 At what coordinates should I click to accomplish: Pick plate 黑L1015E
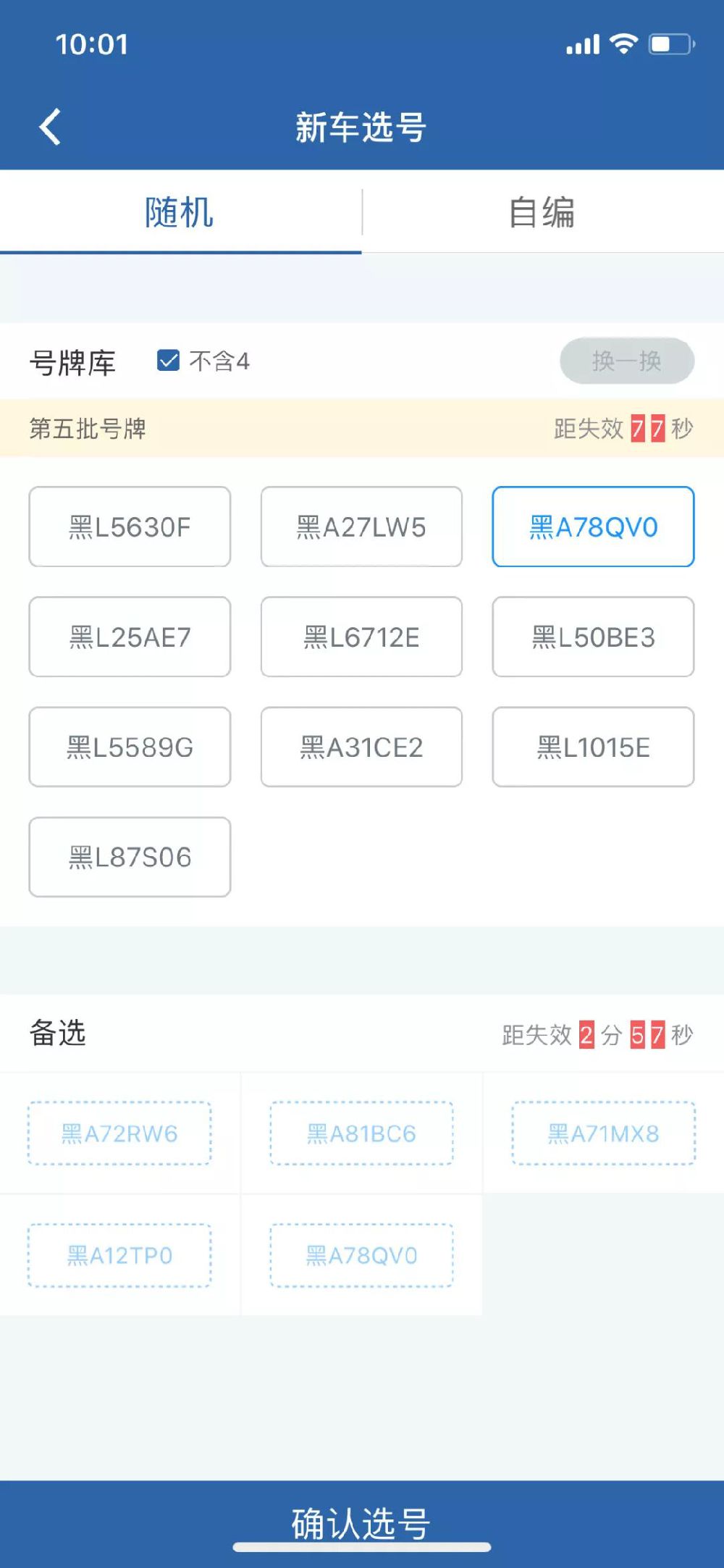click(593, 747)
